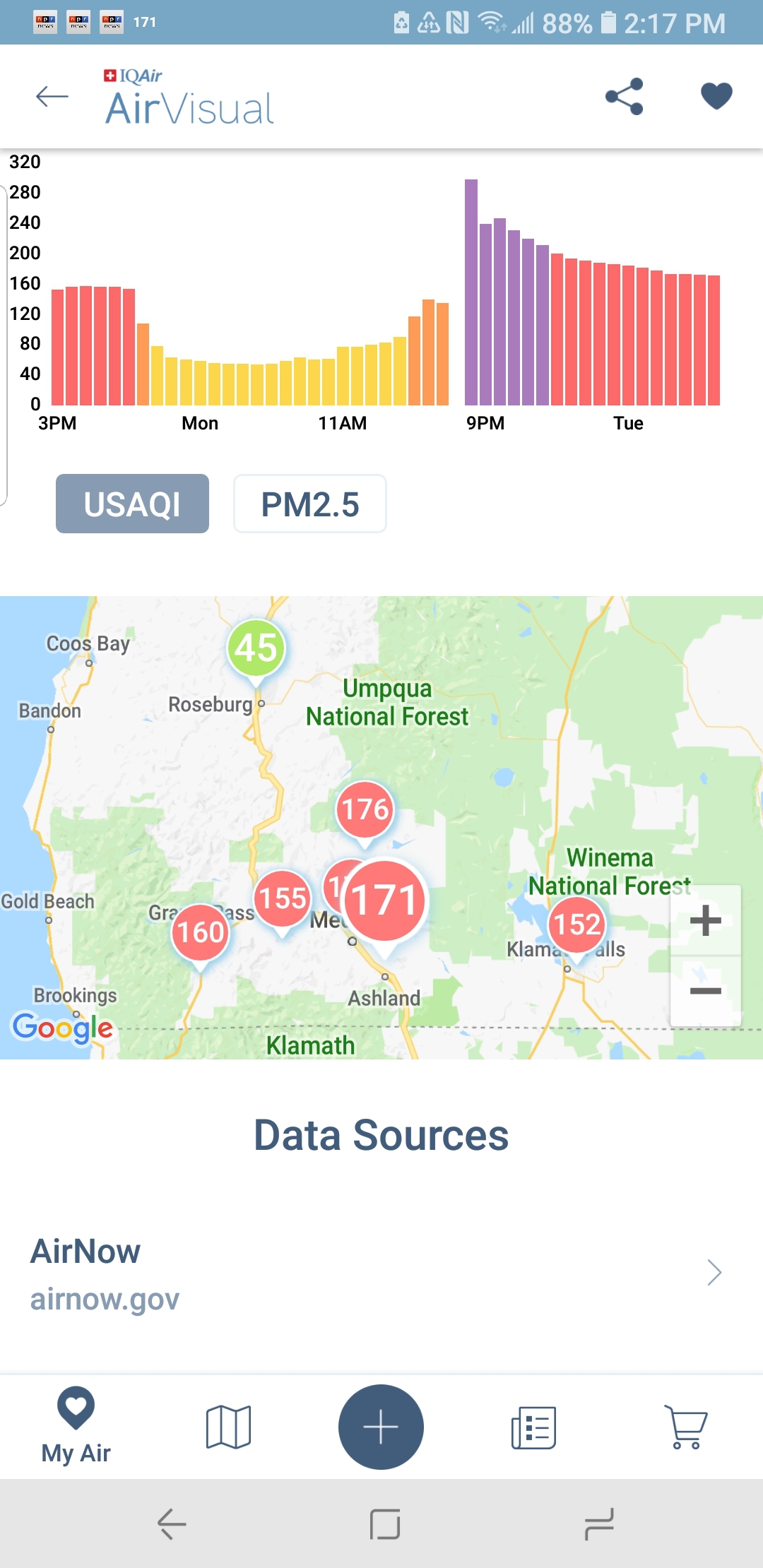
Task: Toggle the favorite heart icon
Action: pos(716,96)
